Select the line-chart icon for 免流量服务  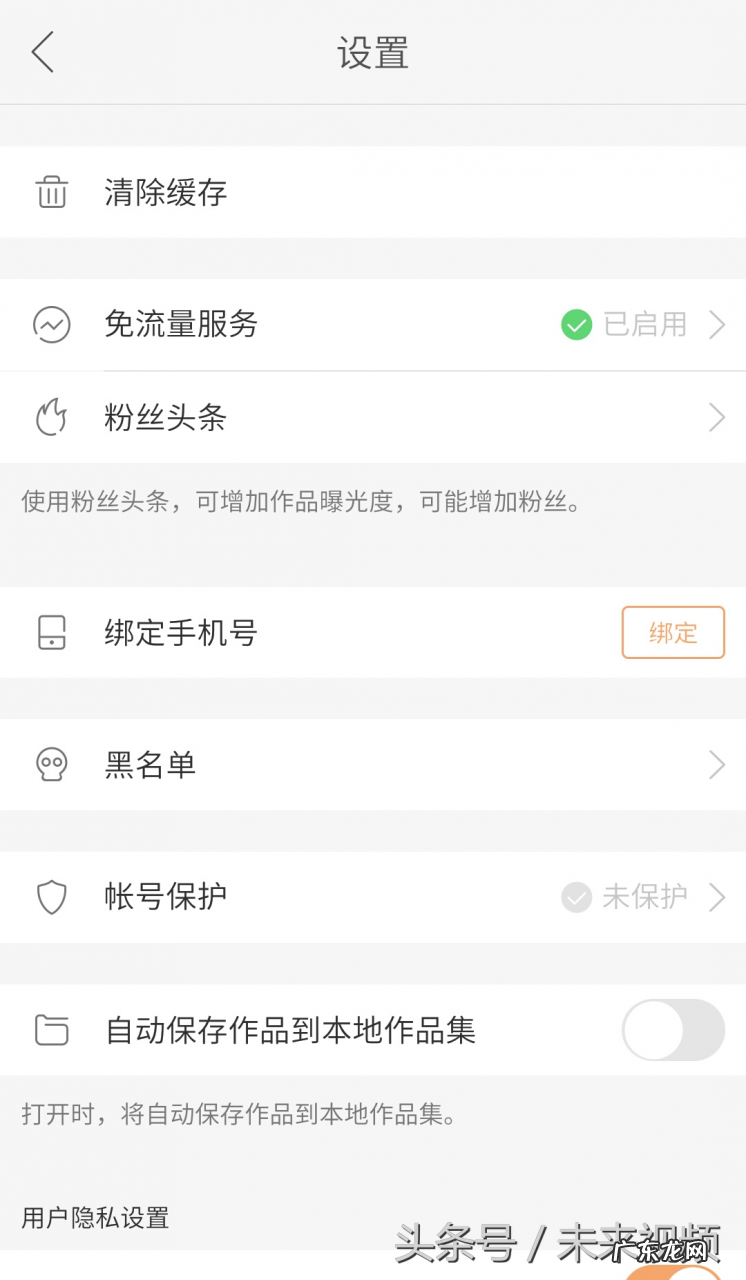[x=51, y=325]
